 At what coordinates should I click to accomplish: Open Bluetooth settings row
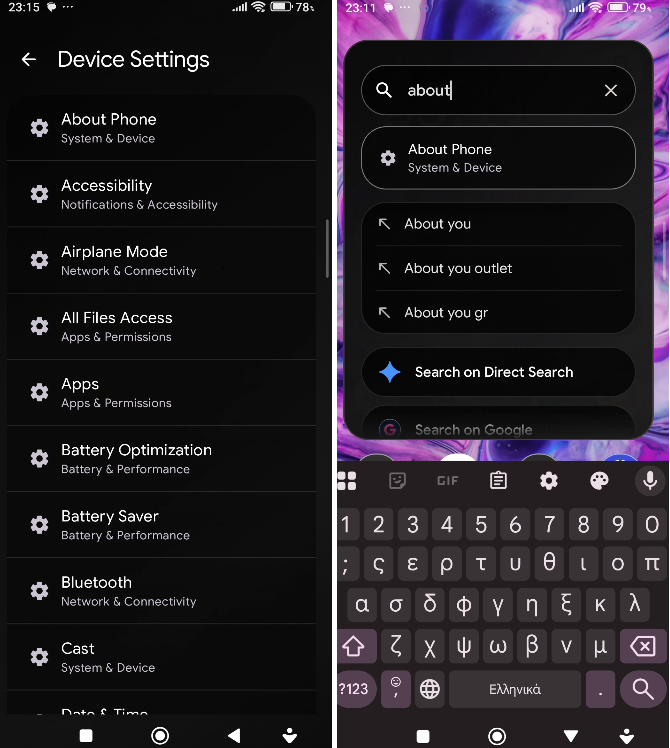click(x=160, y=590)
